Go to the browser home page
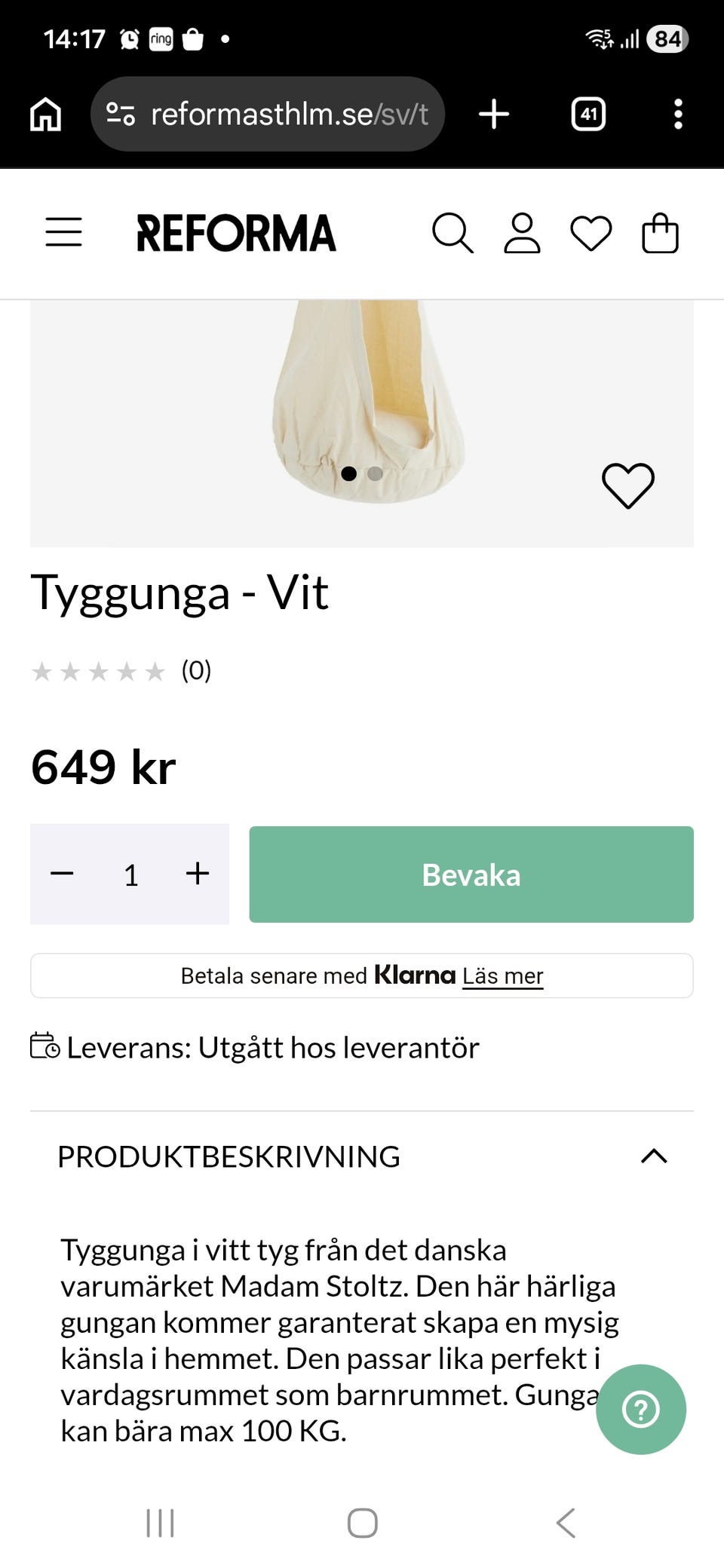 click(x=45, y=115)
